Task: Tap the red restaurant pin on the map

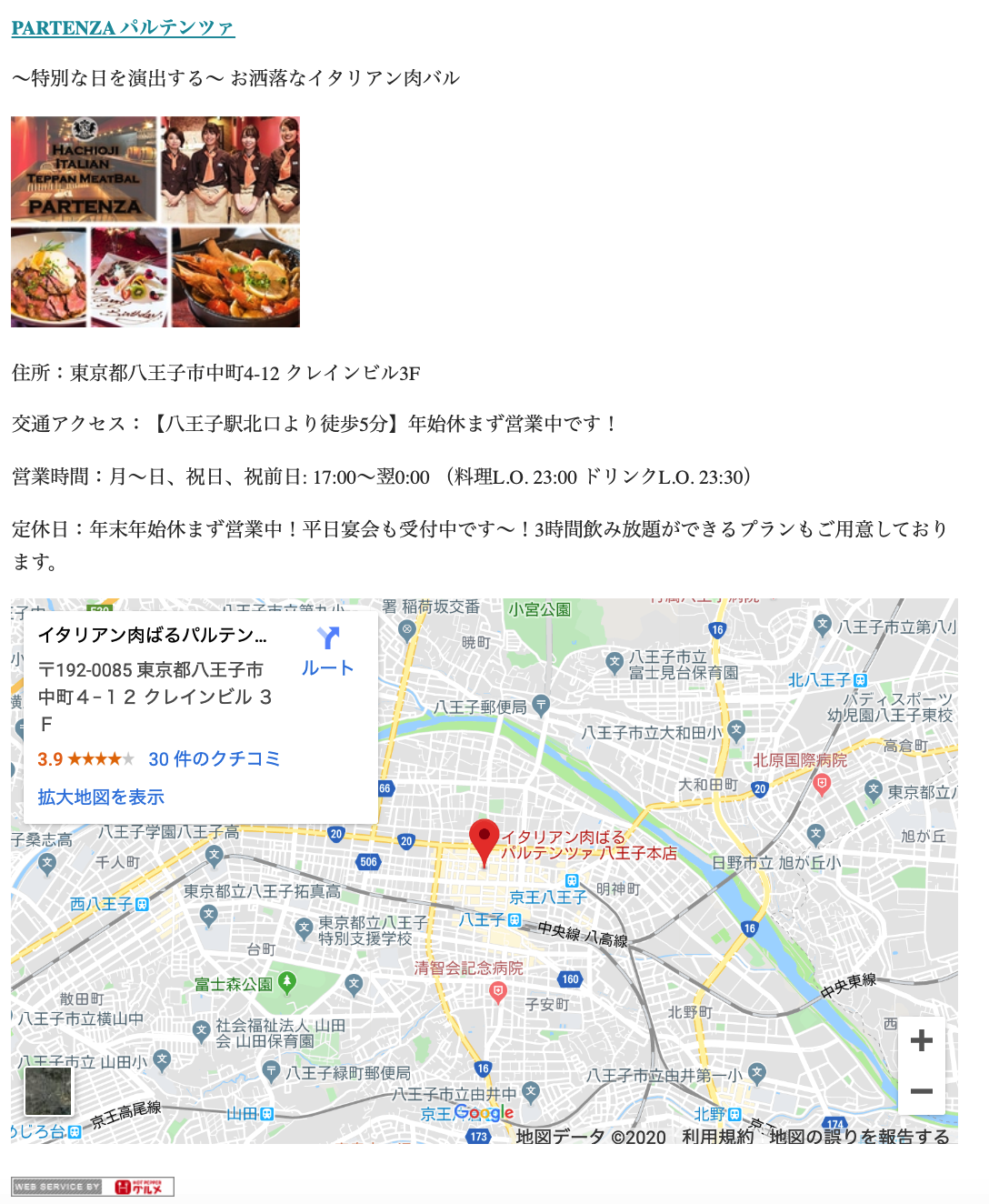Action: [484, 838]
